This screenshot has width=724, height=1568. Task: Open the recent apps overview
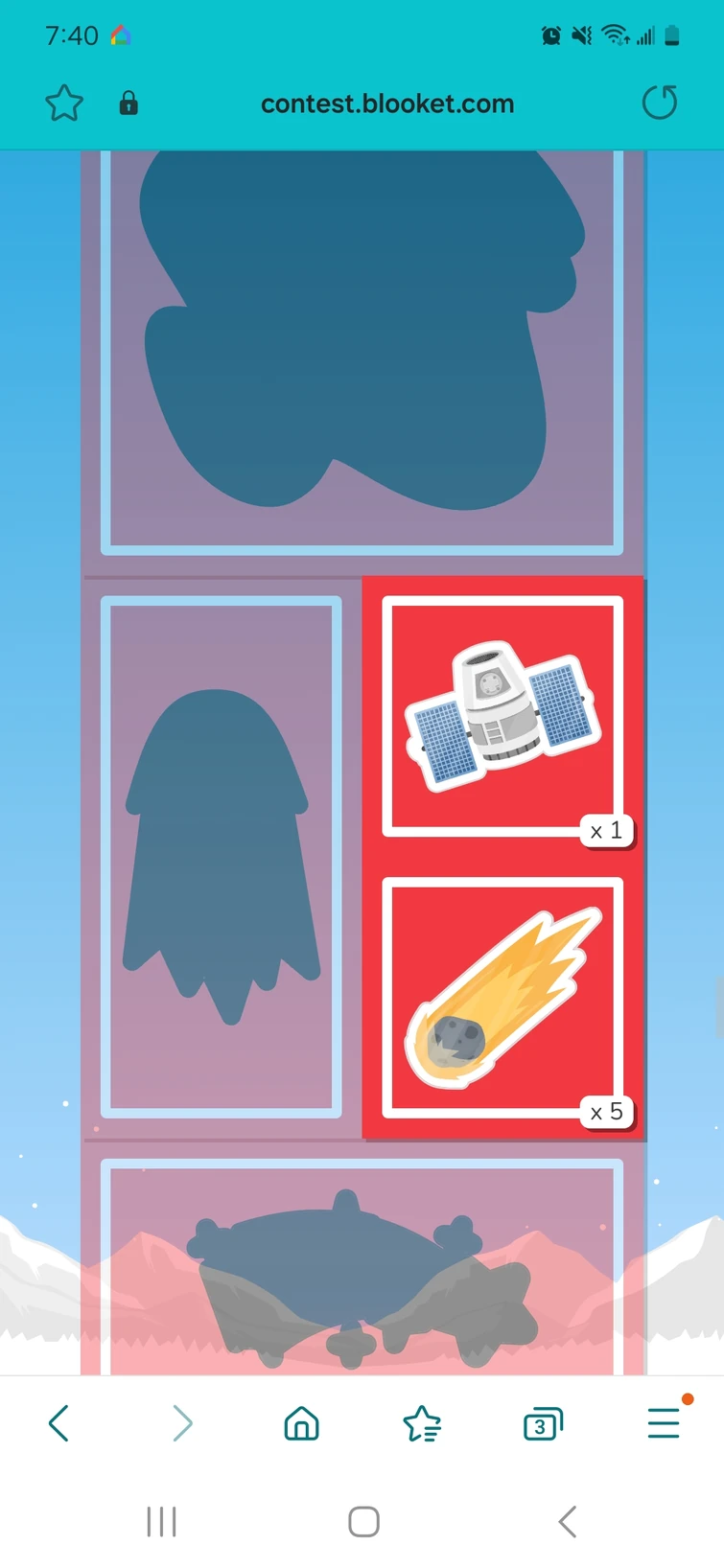point(161,1521)
